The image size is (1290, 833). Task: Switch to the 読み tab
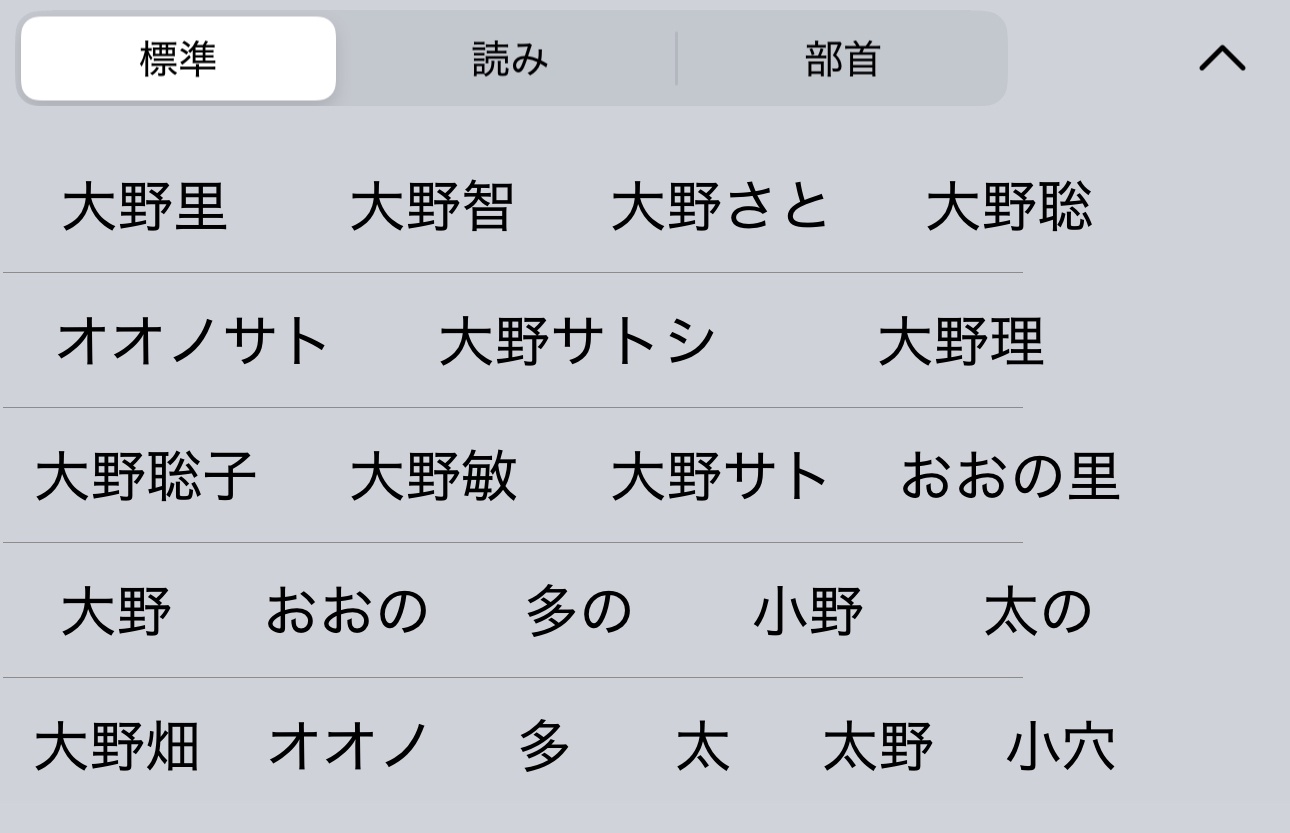(510, 60)
